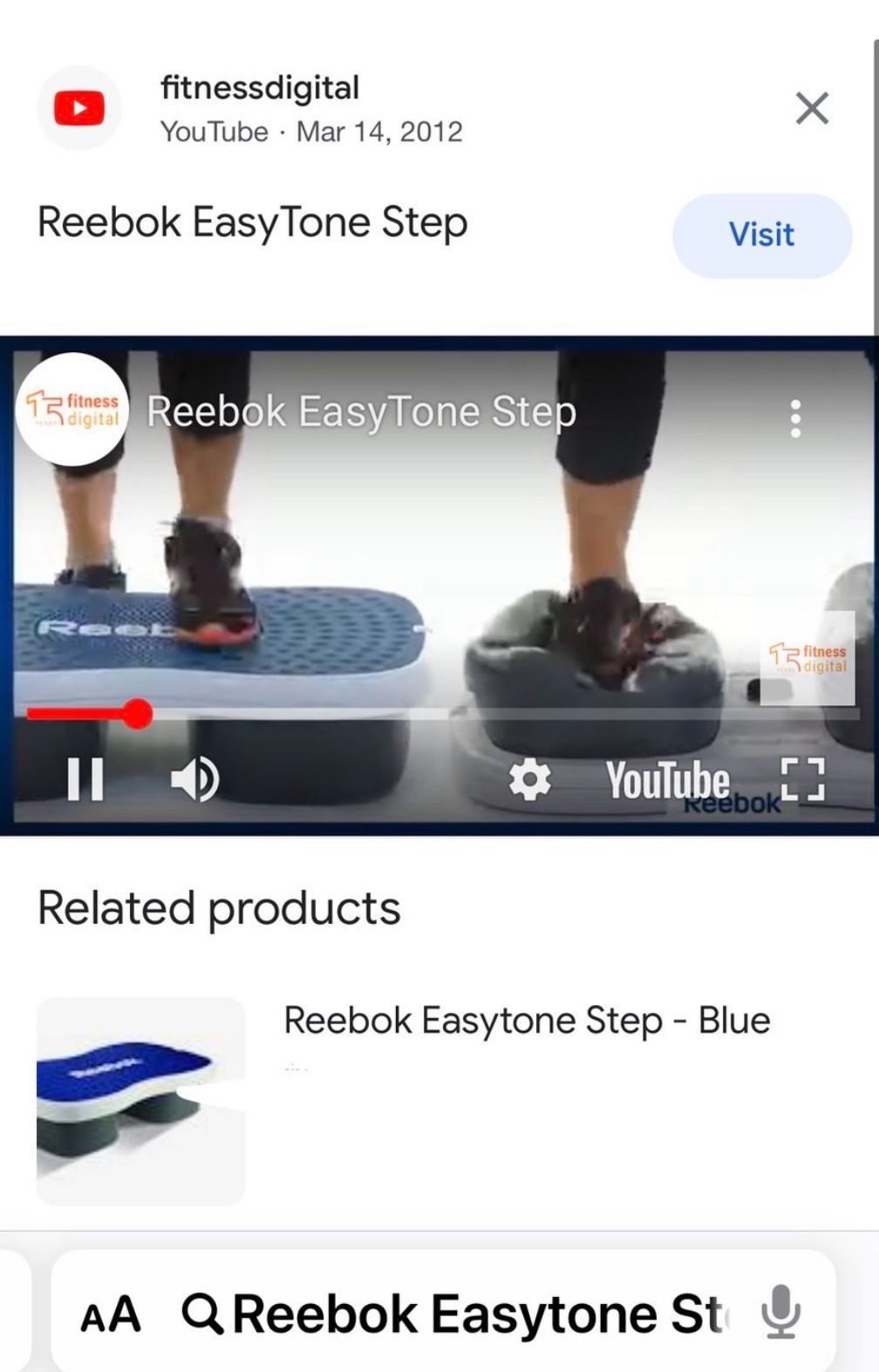Open the Related products section
Viewport: 879px width, 1372px height.
[x=219, y=907]
